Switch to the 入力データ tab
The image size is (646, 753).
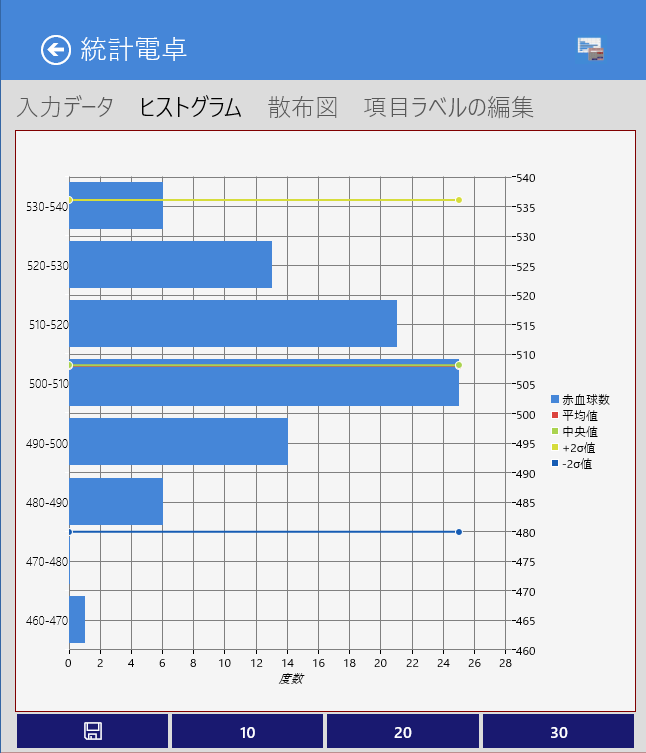[x=66, y=107]
